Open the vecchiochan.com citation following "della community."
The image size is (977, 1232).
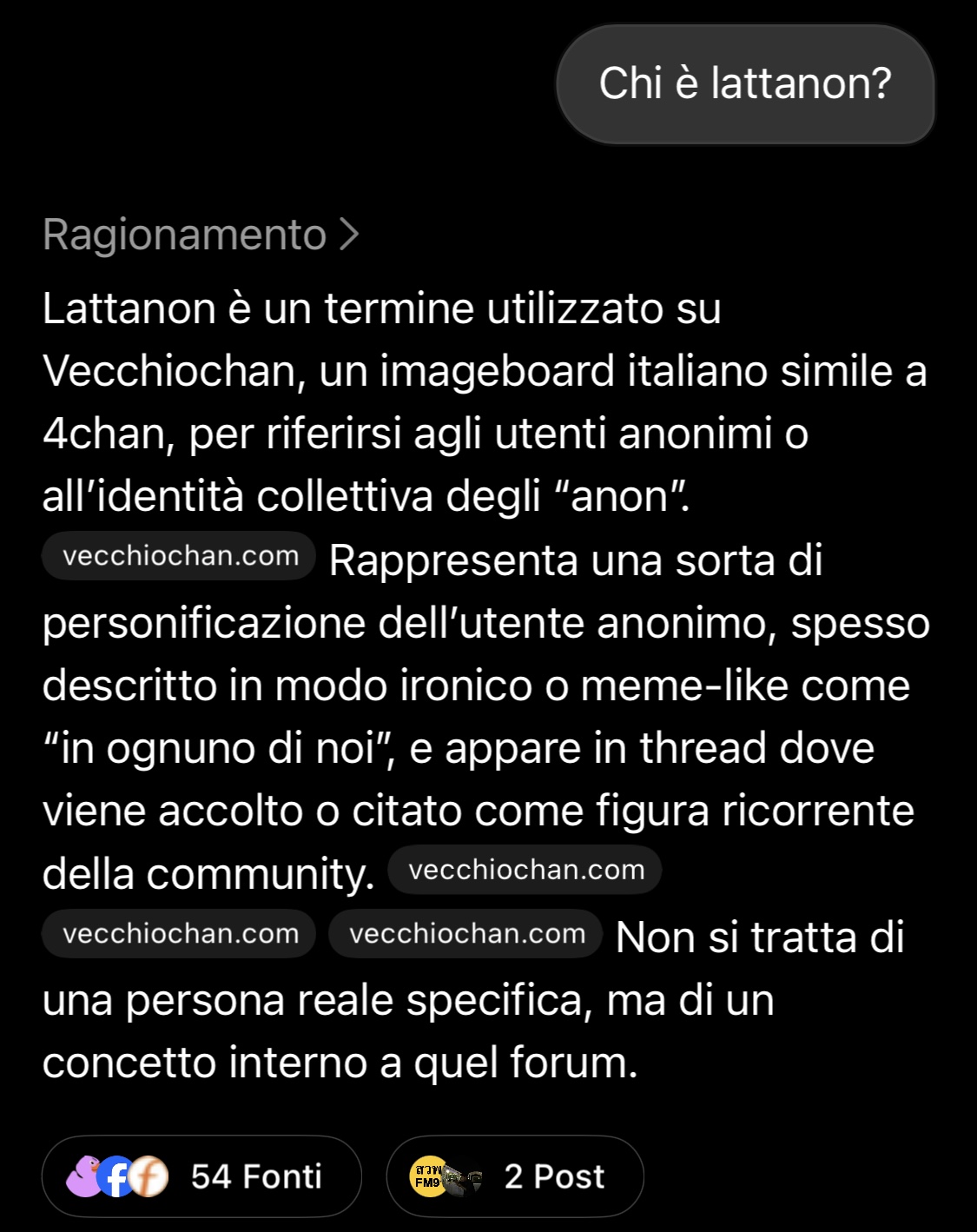525,870
